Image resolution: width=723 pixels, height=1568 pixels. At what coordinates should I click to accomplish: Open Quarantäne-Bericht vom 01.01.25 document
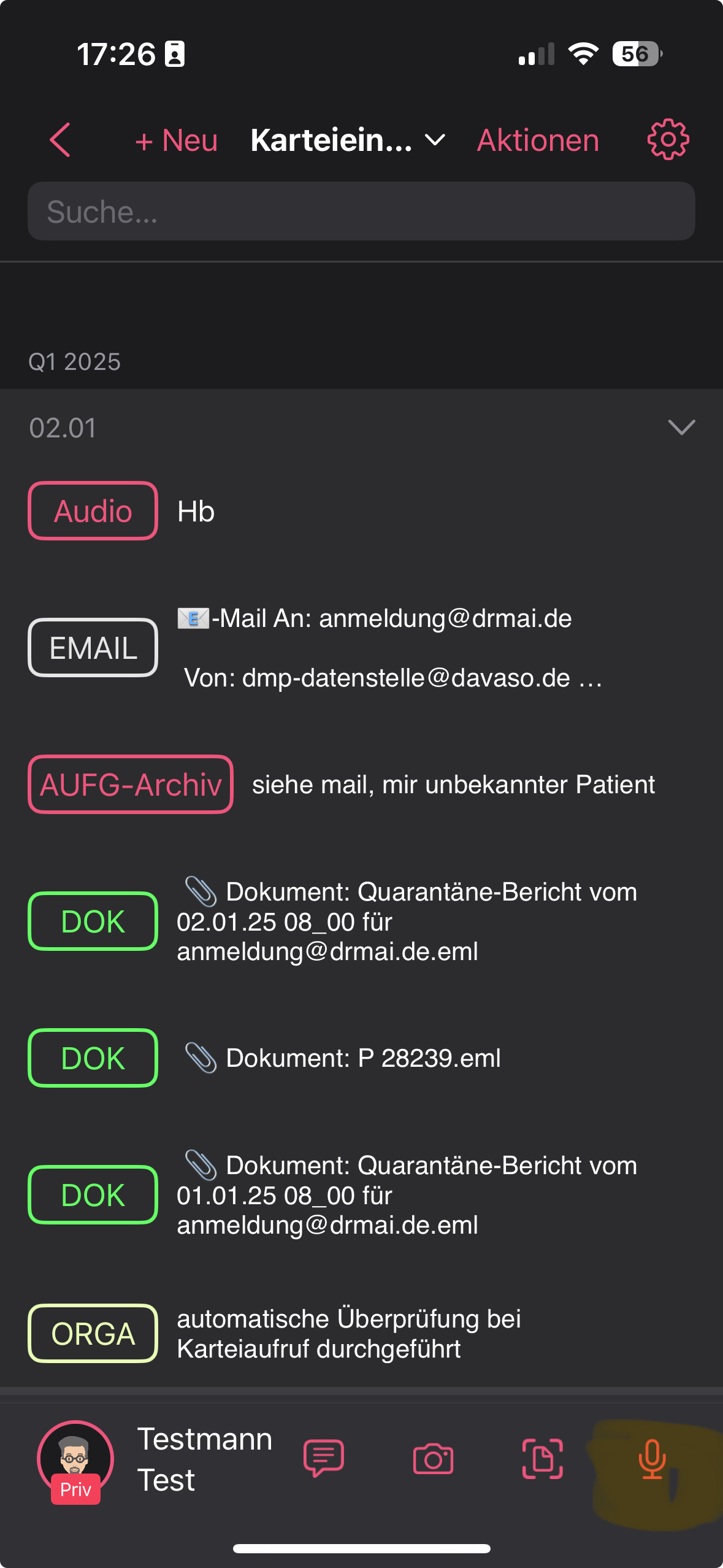tap(361, 1195)
